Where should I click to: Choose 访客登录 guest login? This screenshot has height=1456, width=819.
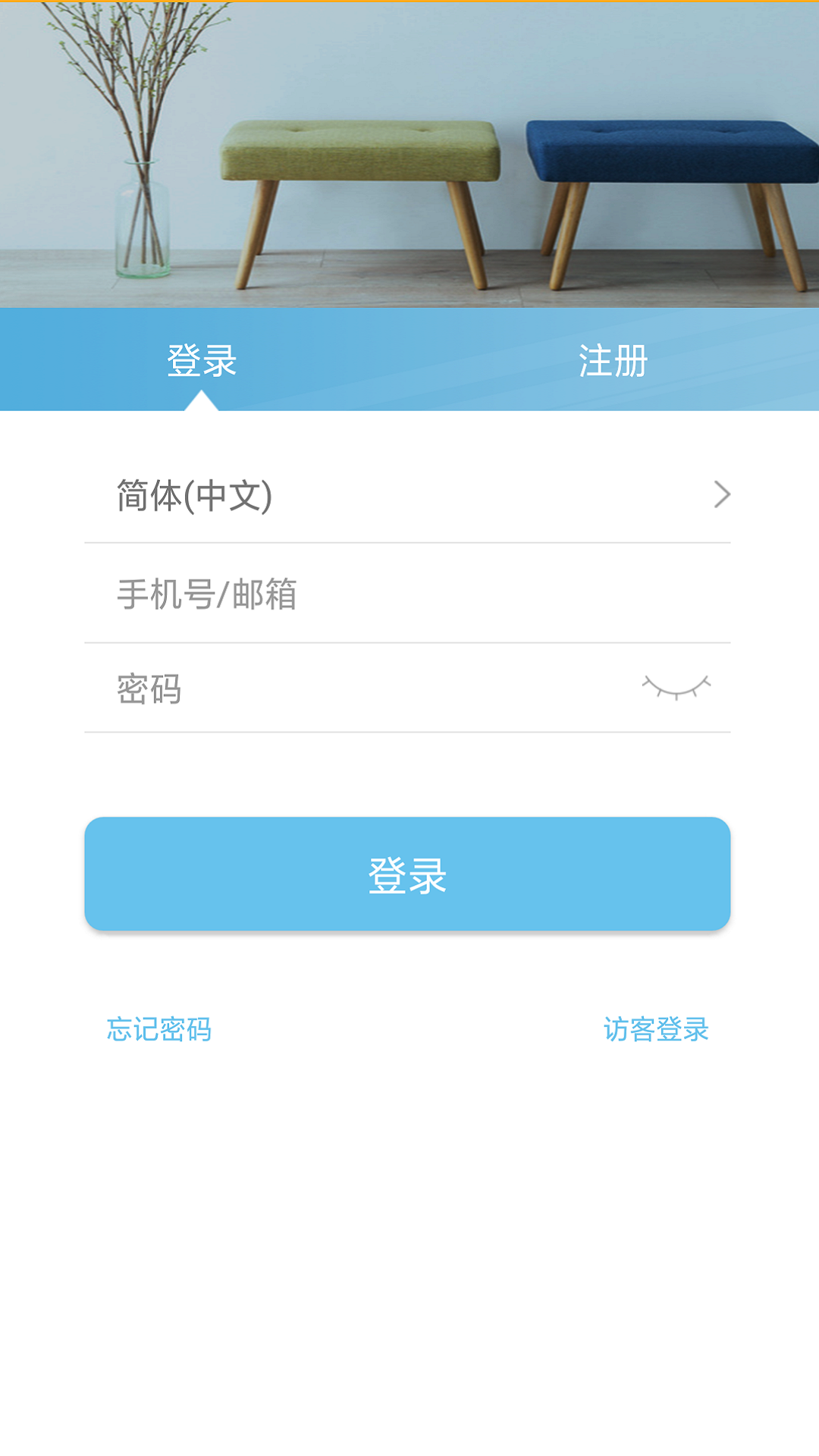656,1029
